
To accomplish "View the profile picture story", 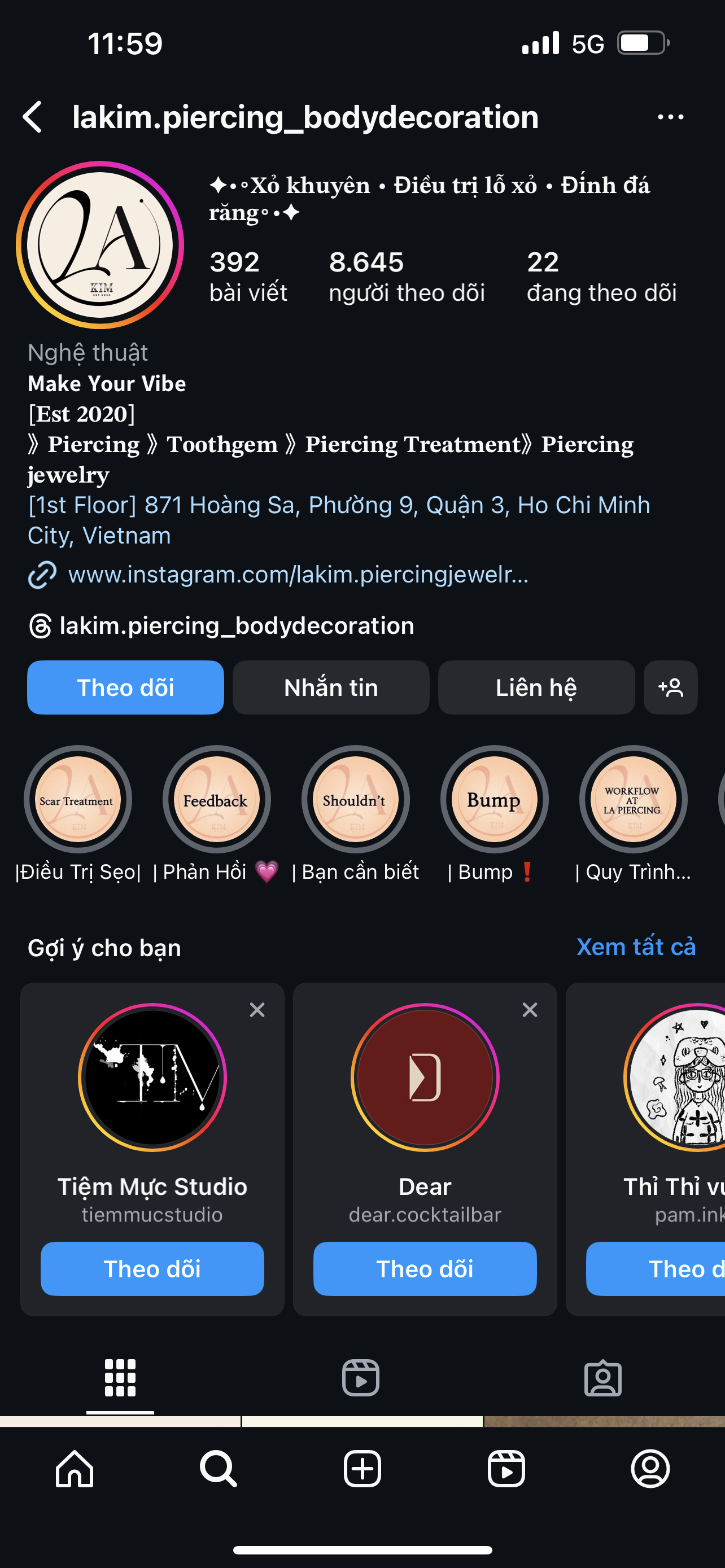I will coord(100,245).
